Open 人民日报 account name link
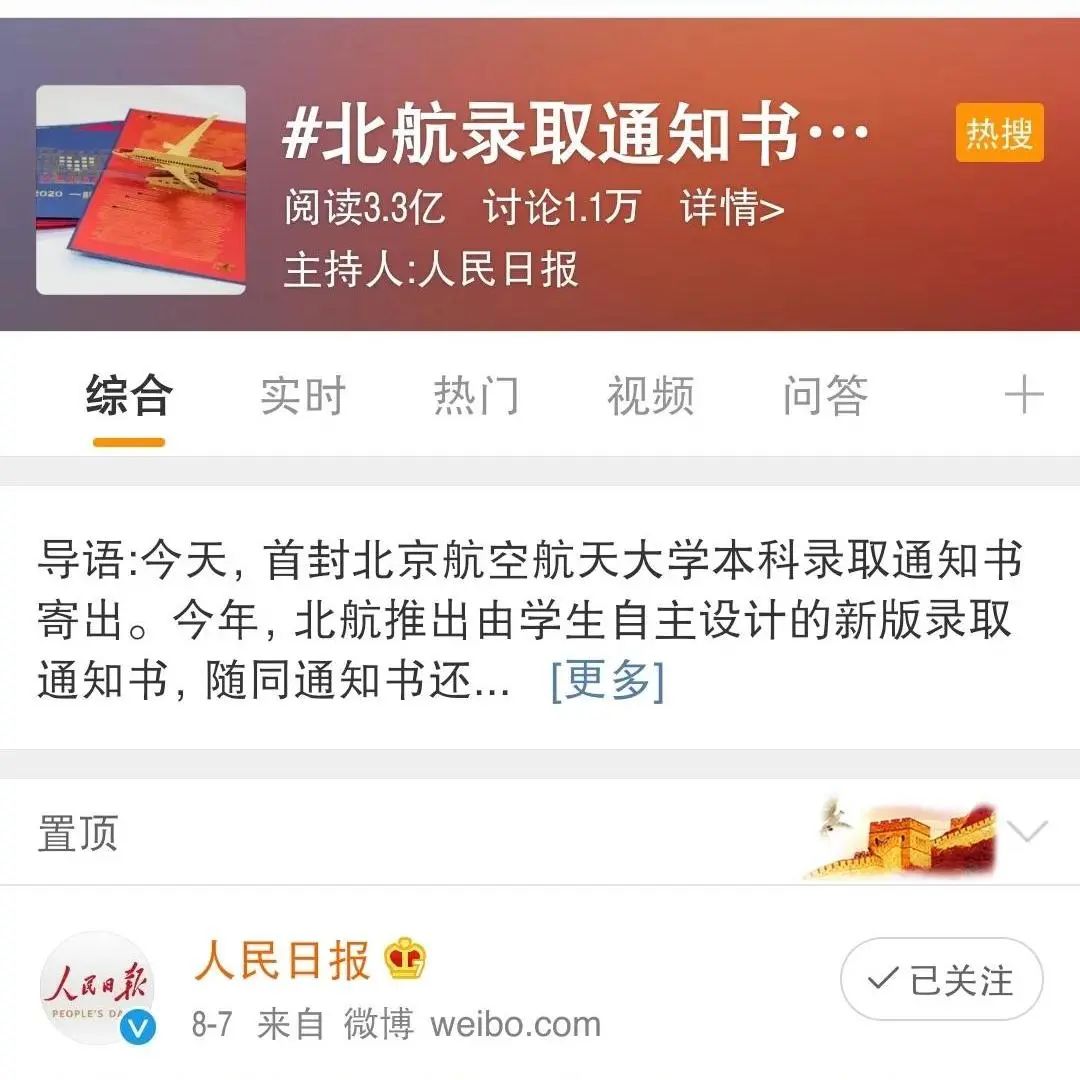 pos(282,960)
